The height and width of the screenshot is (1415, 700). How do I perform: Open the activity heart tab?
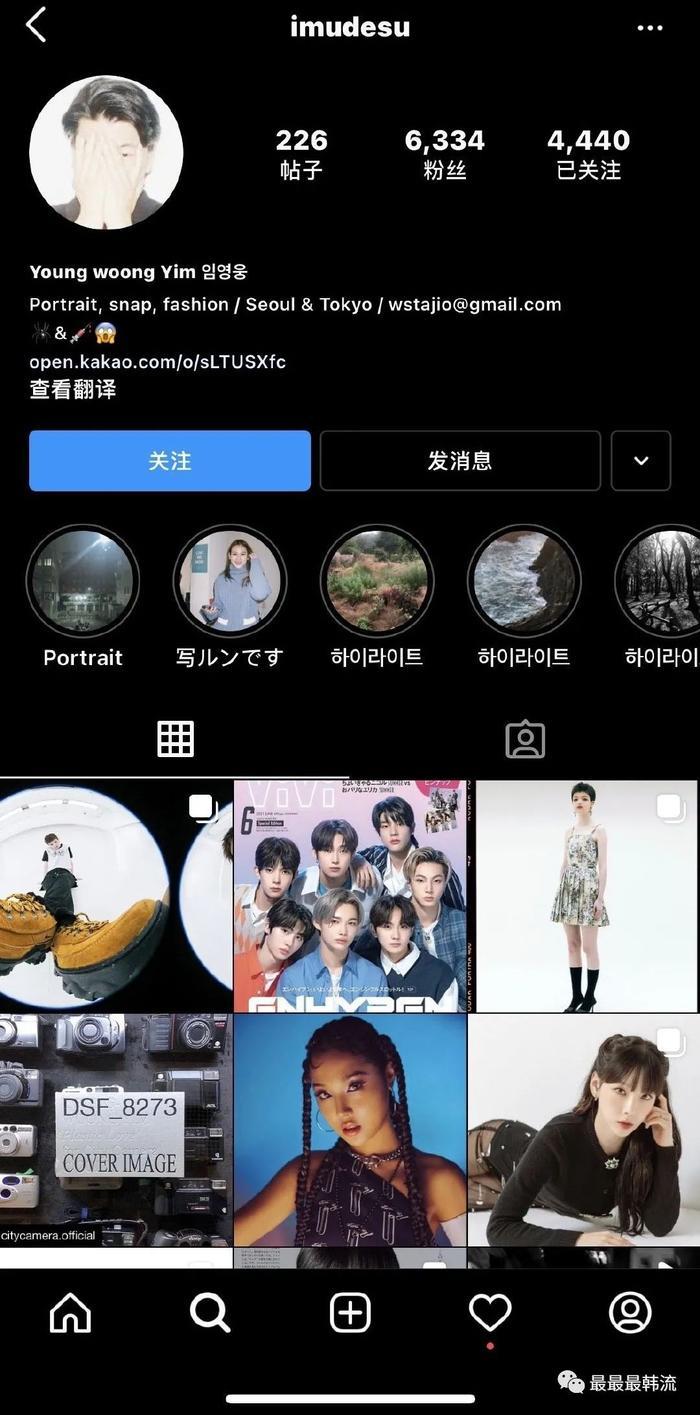490,1313
